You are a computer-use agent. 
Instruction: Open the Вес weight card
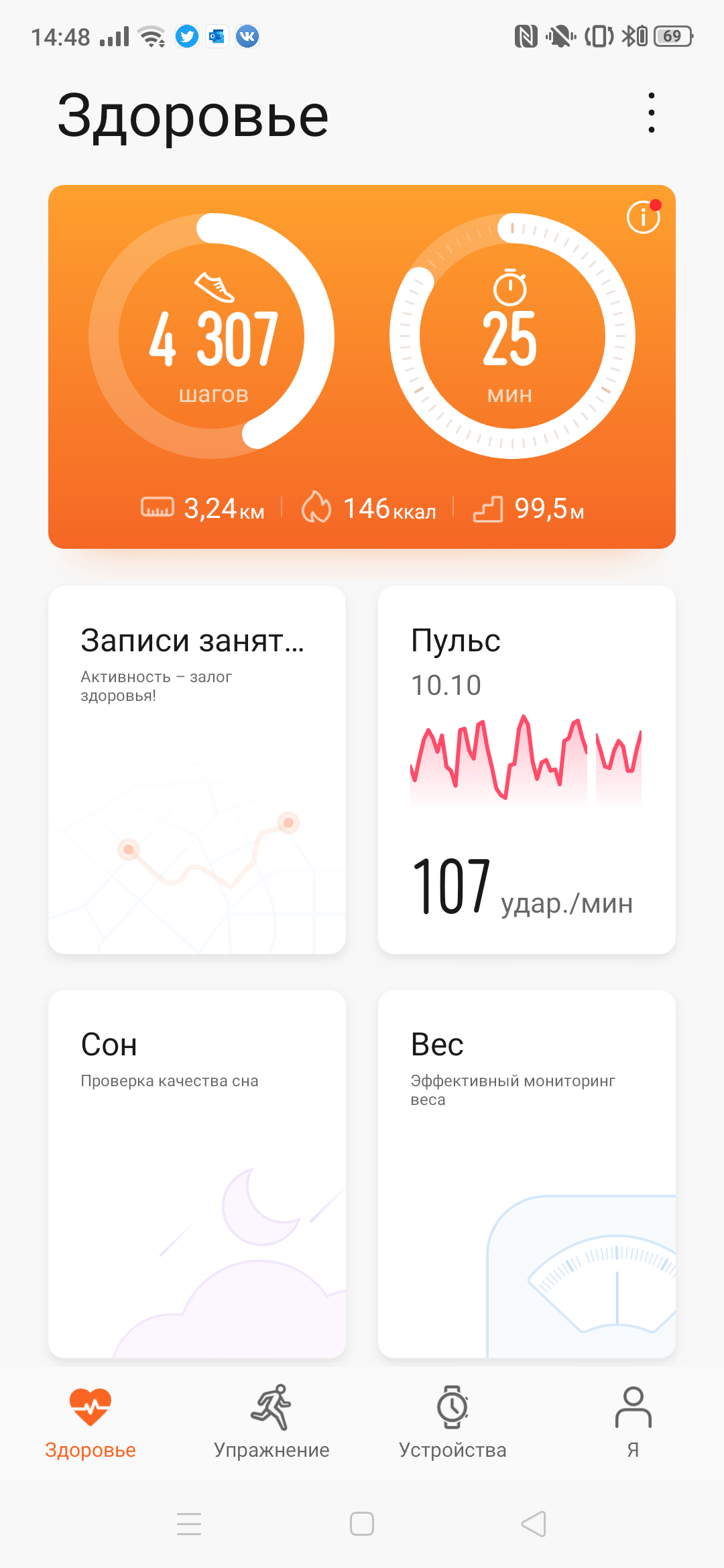pyautogui.click(x=526, y=1173)
